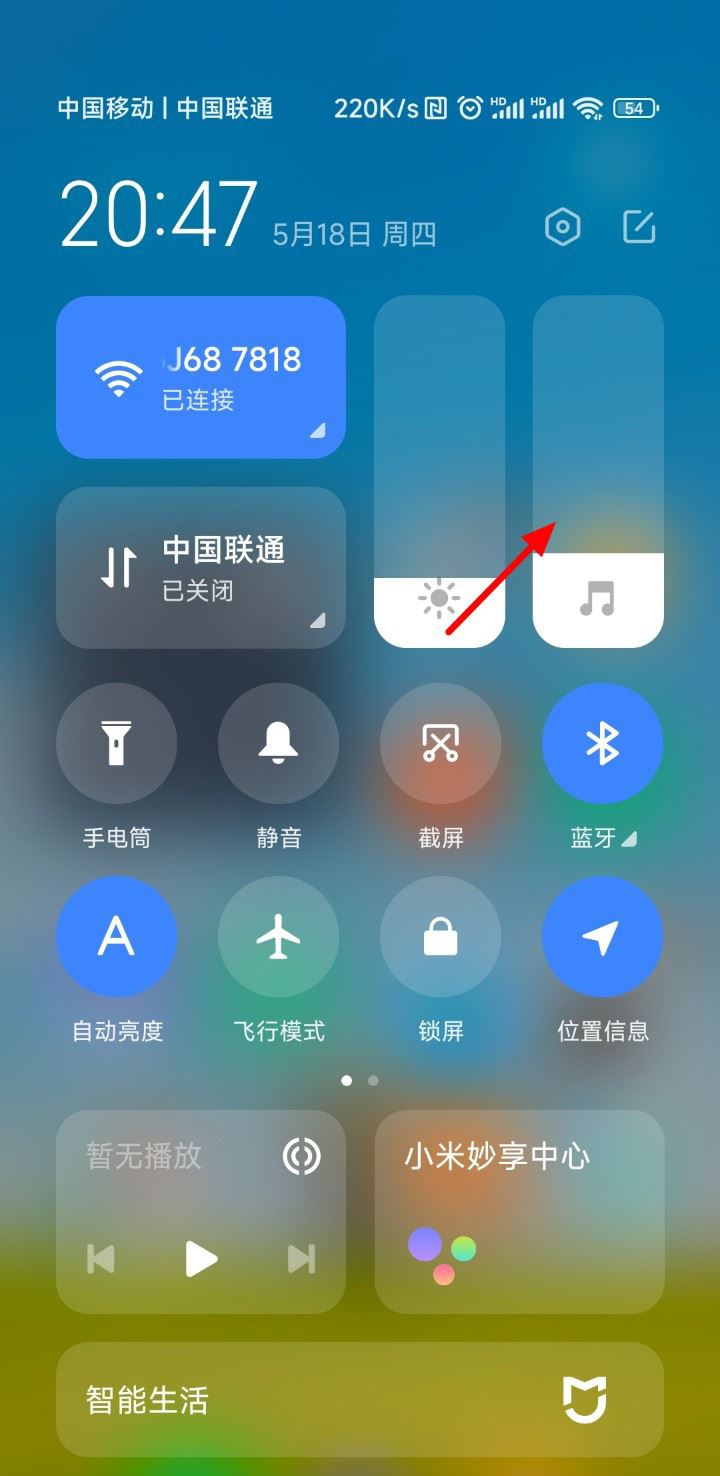Play media in the player card
The height and width of the screenshot is (1476, 720).
click(x=201, y=1258)
